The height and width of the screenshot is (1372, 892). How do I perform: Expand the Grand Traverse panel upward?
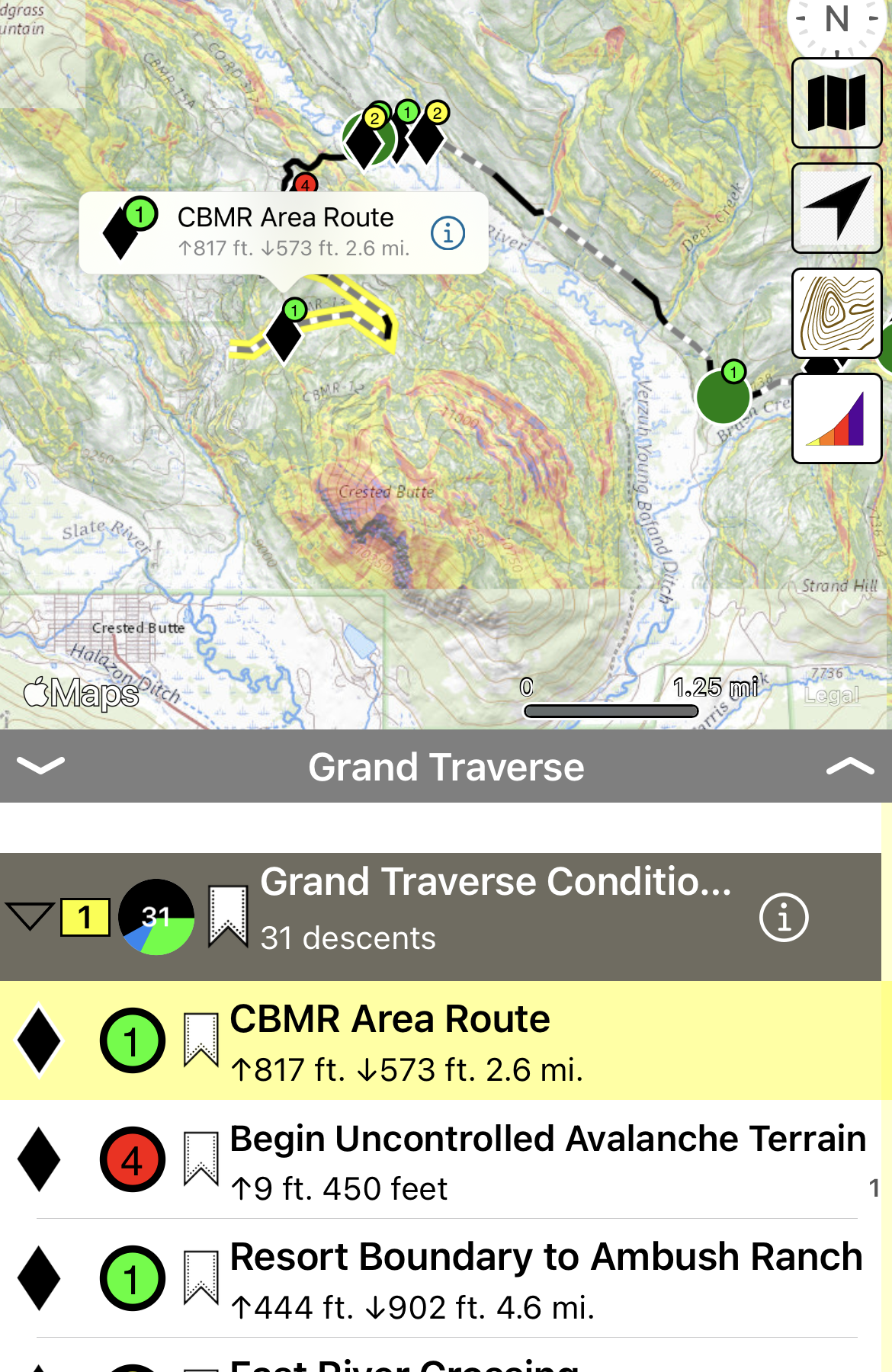[849, 765]
